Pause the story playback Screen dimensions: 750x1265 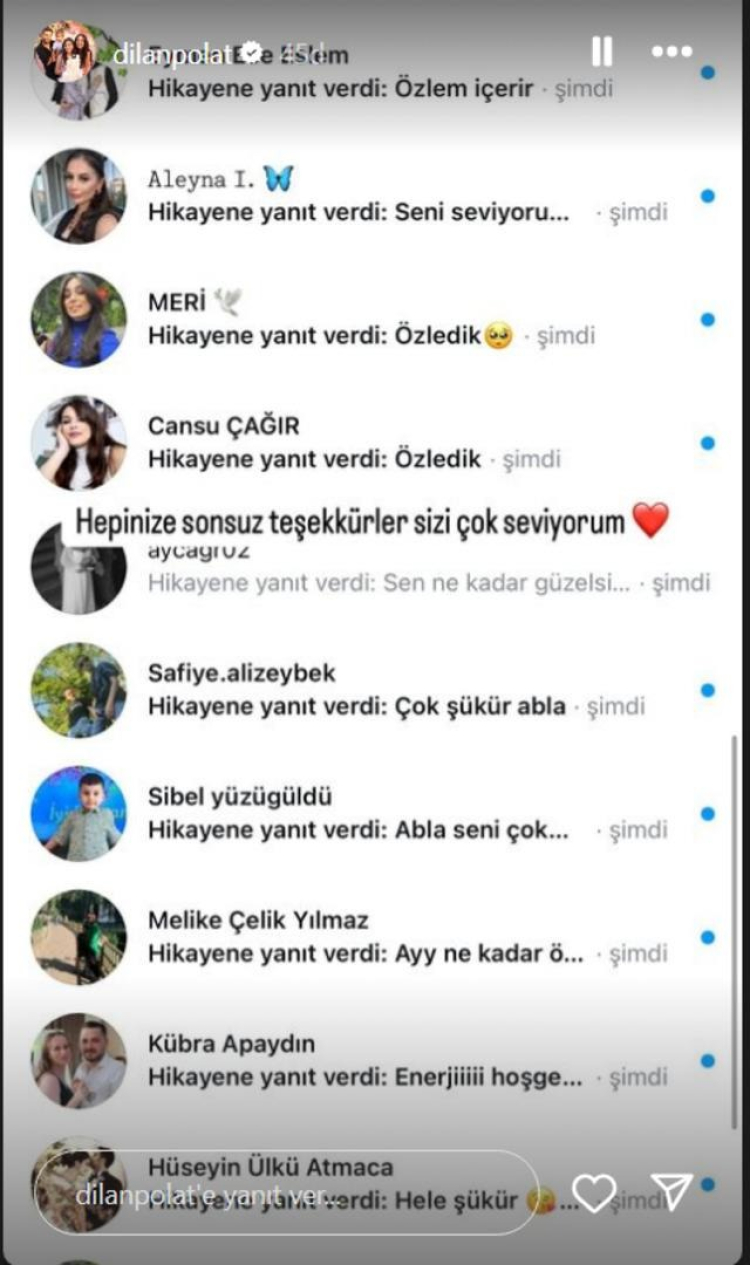coord(601,51)
